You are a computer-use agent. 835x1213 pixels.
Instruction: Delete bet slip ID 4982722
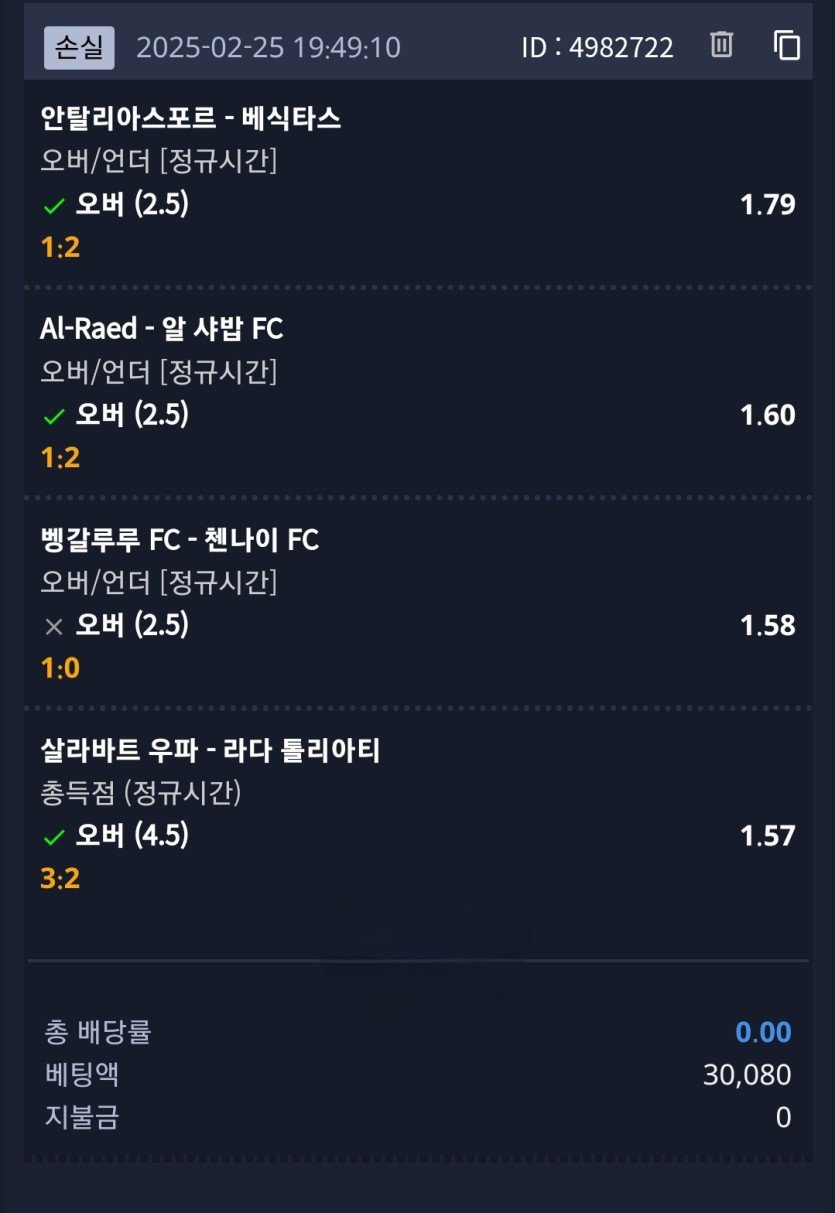721,45
